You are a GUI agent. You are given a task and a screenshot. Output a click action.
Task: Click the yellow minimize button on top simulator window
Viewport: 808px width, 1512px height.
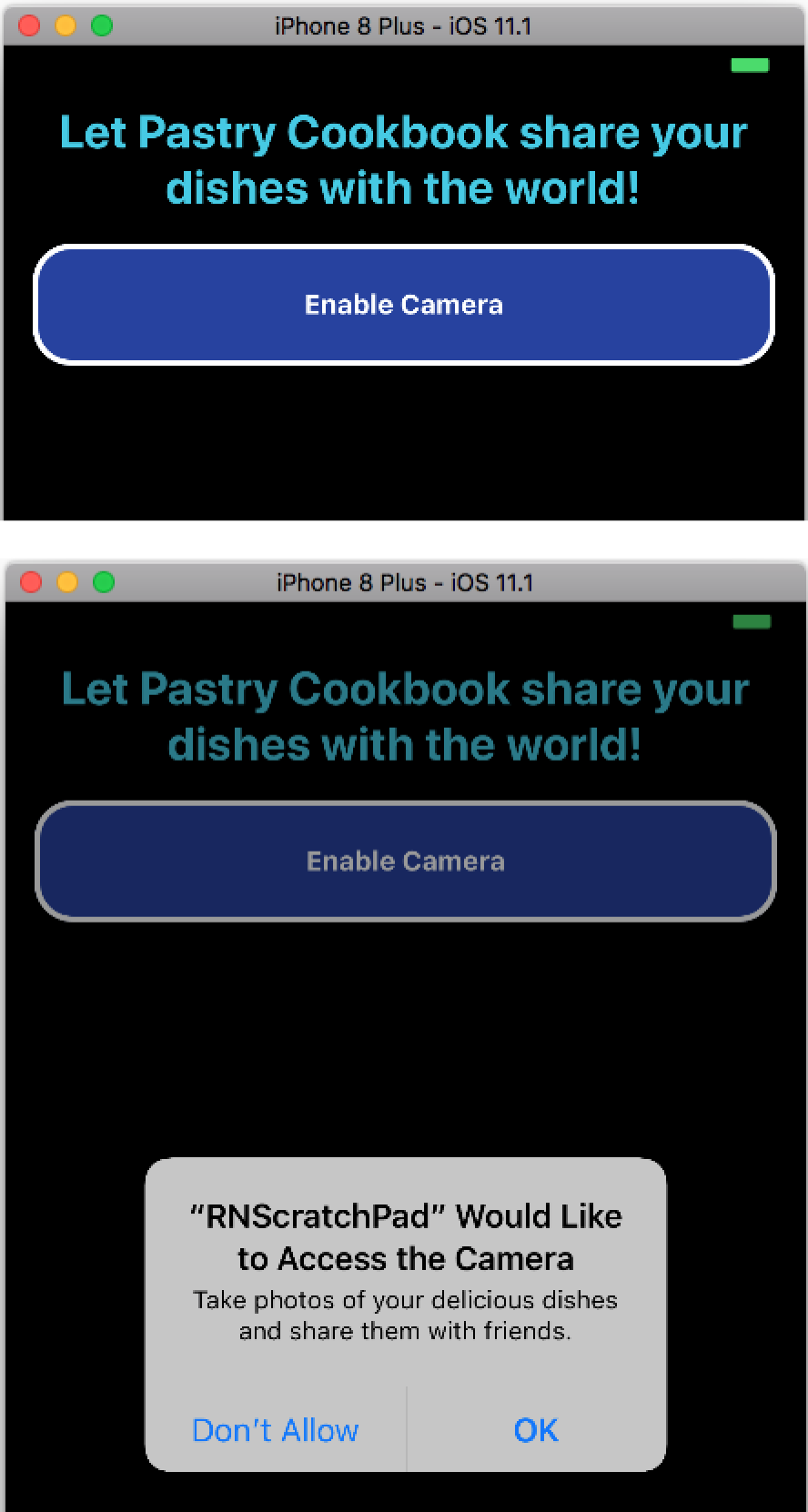[x=66, y=26]
